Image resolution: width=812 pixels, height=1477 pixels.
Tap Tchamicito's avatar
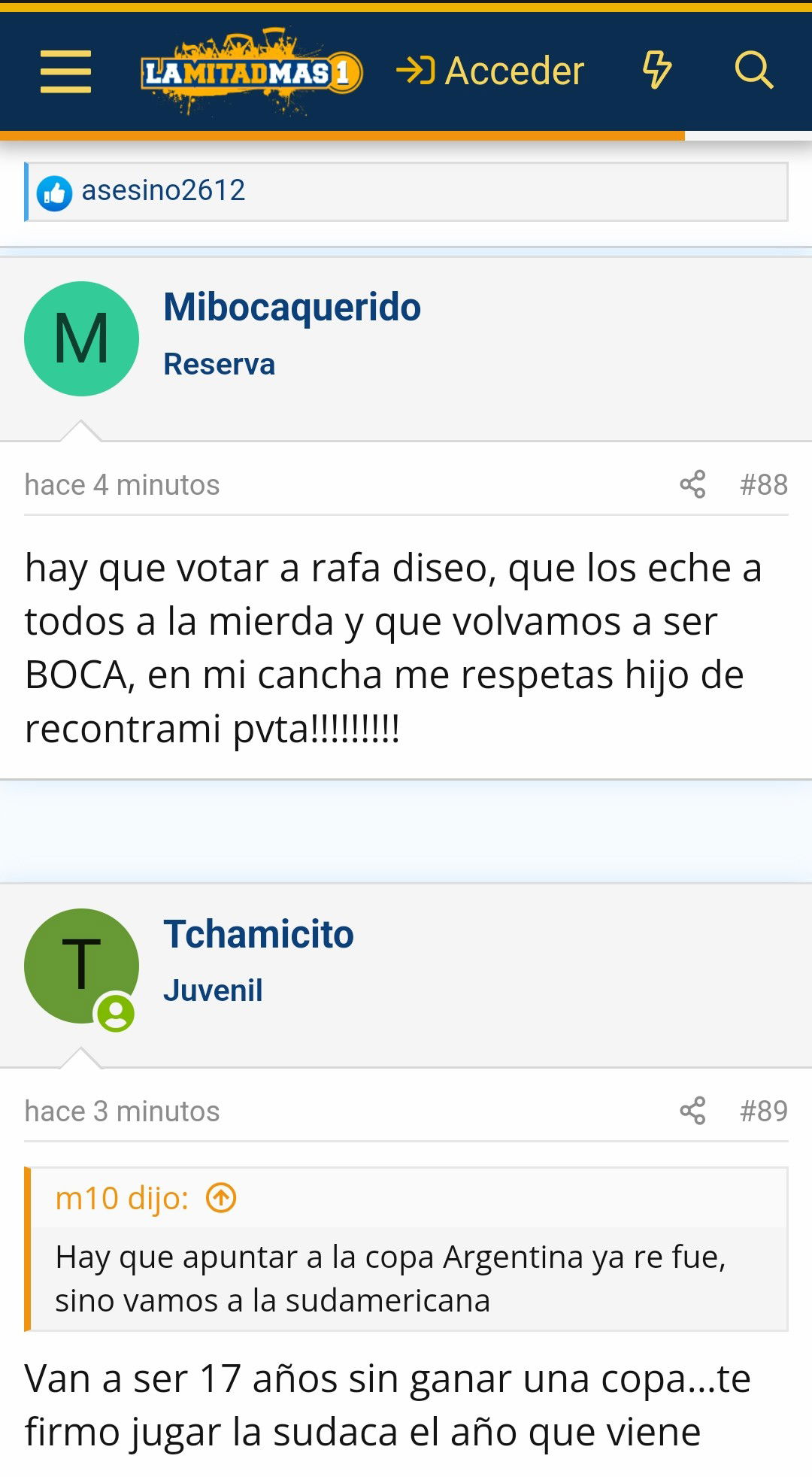[82, 966]
